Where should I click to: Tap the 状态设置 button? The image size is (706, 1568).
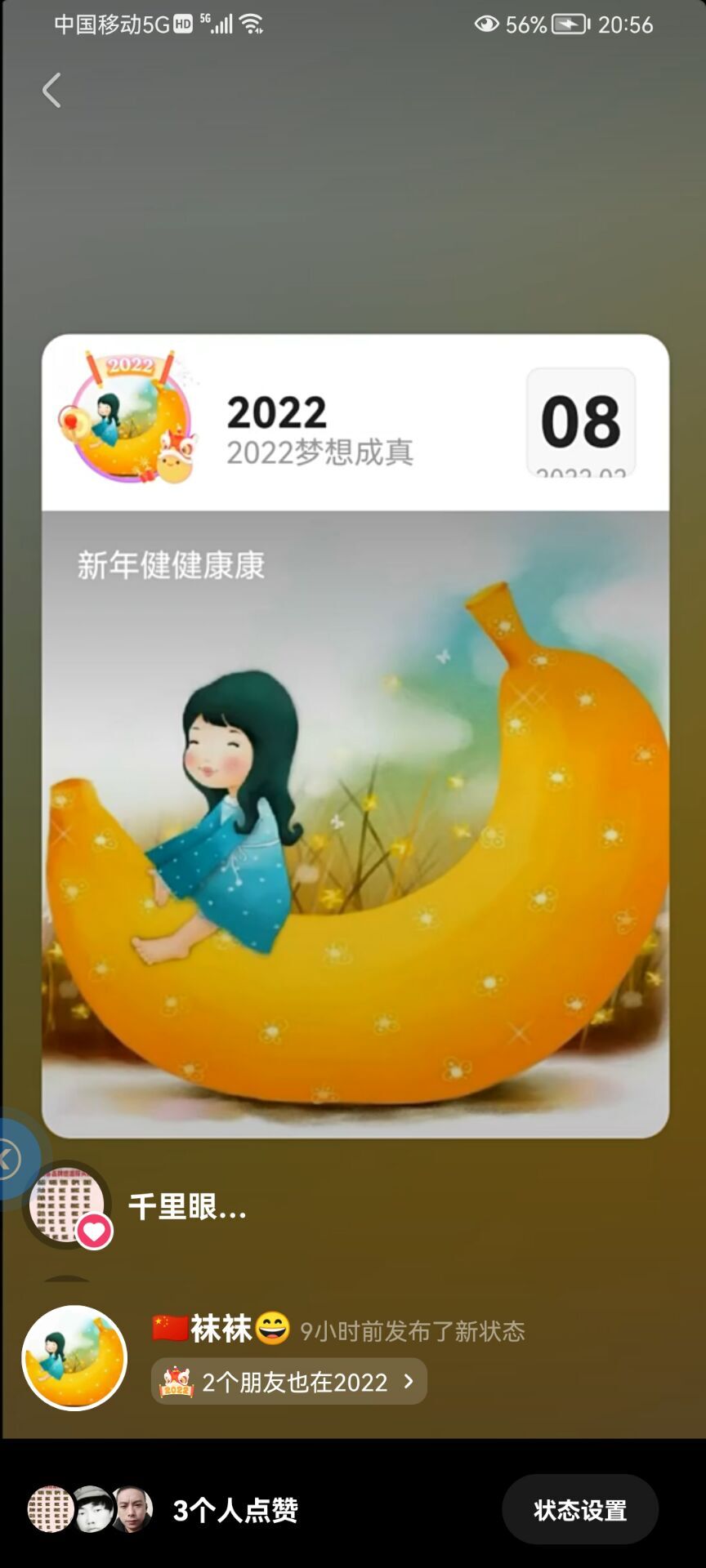(580, 1509)
